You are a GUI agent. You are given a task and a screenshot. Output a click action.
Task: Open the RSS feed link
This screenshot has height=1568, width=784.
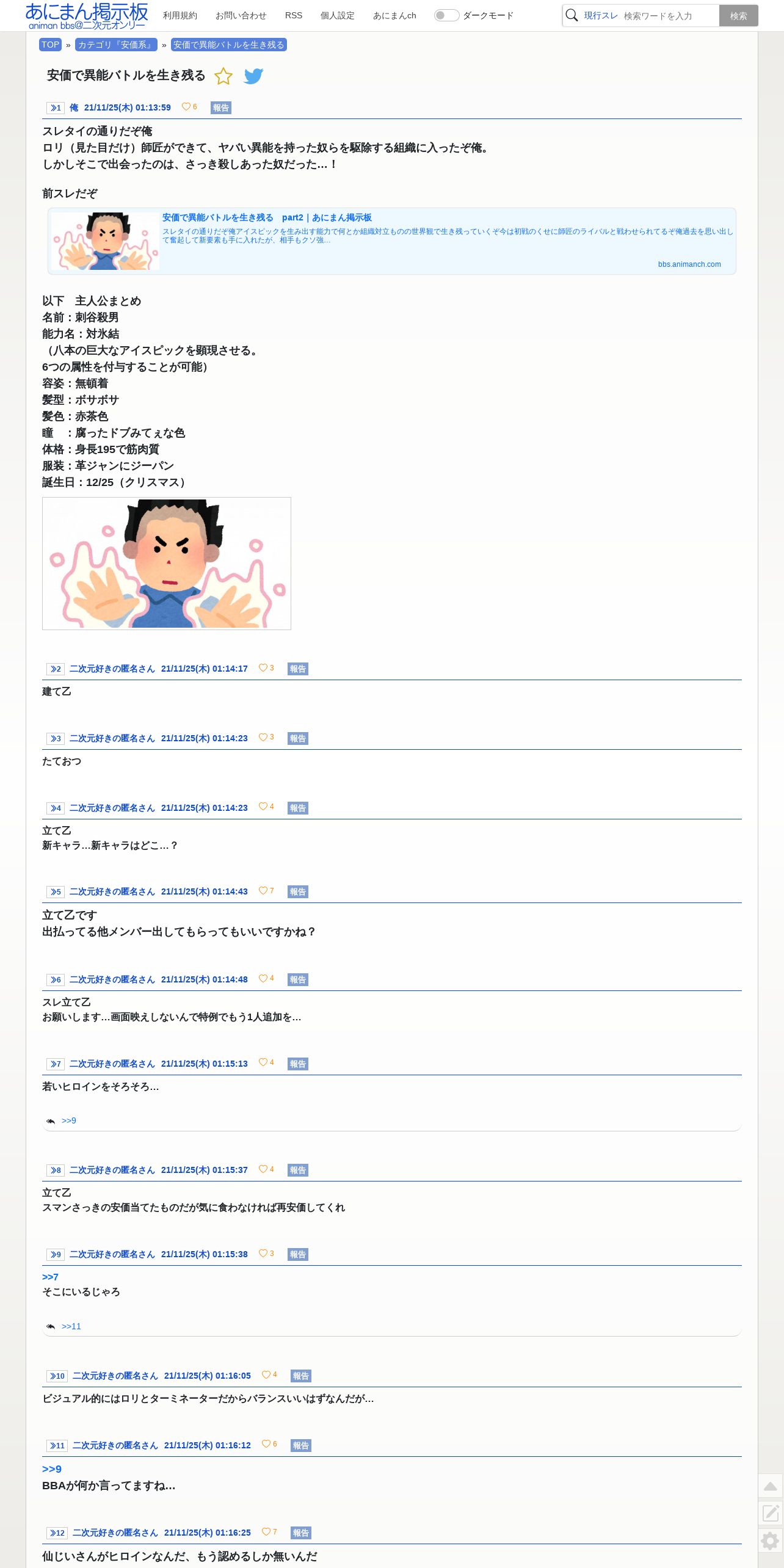pyautogui.click(x=294, y=15)
